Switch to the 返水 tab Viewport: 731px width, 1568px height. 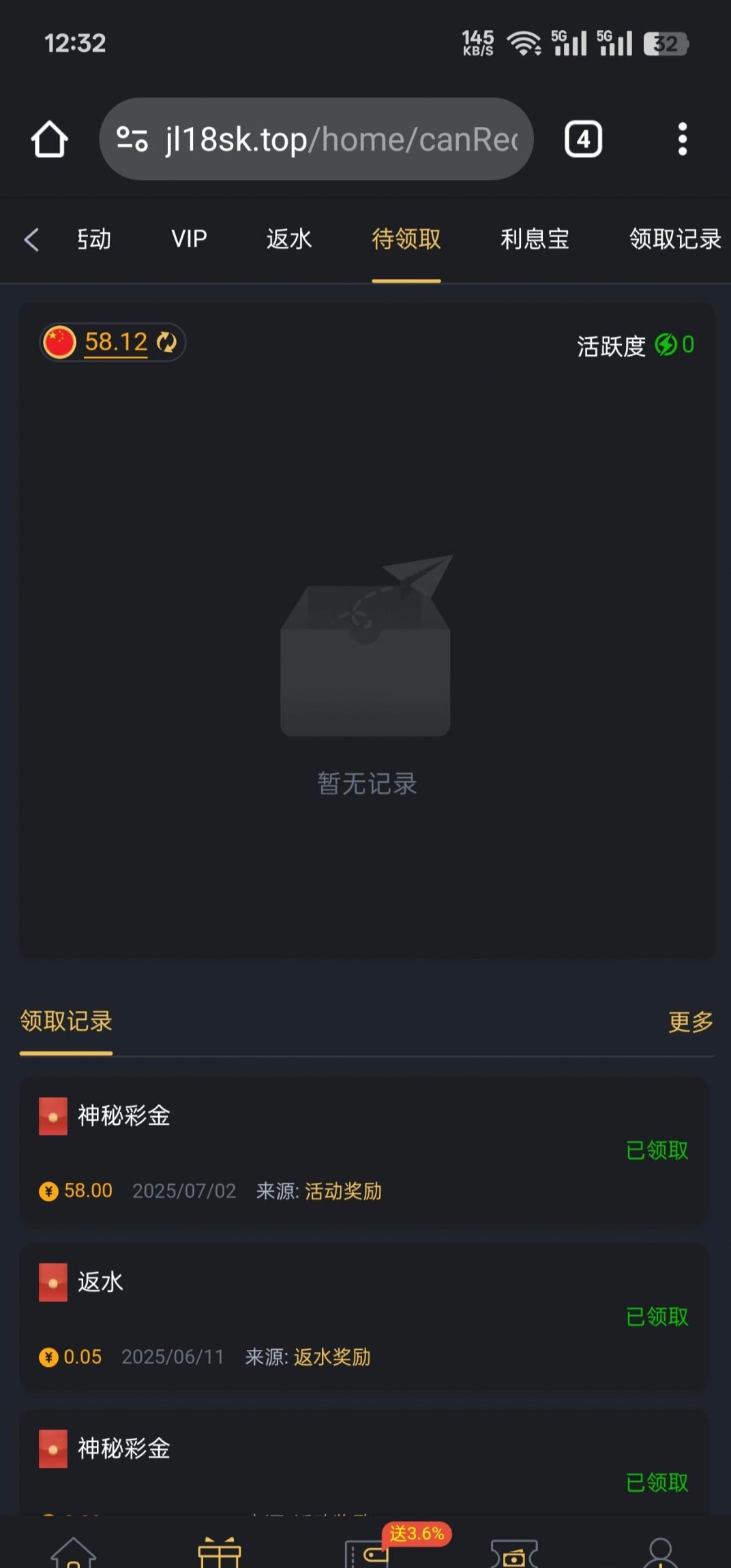(288, 239)
